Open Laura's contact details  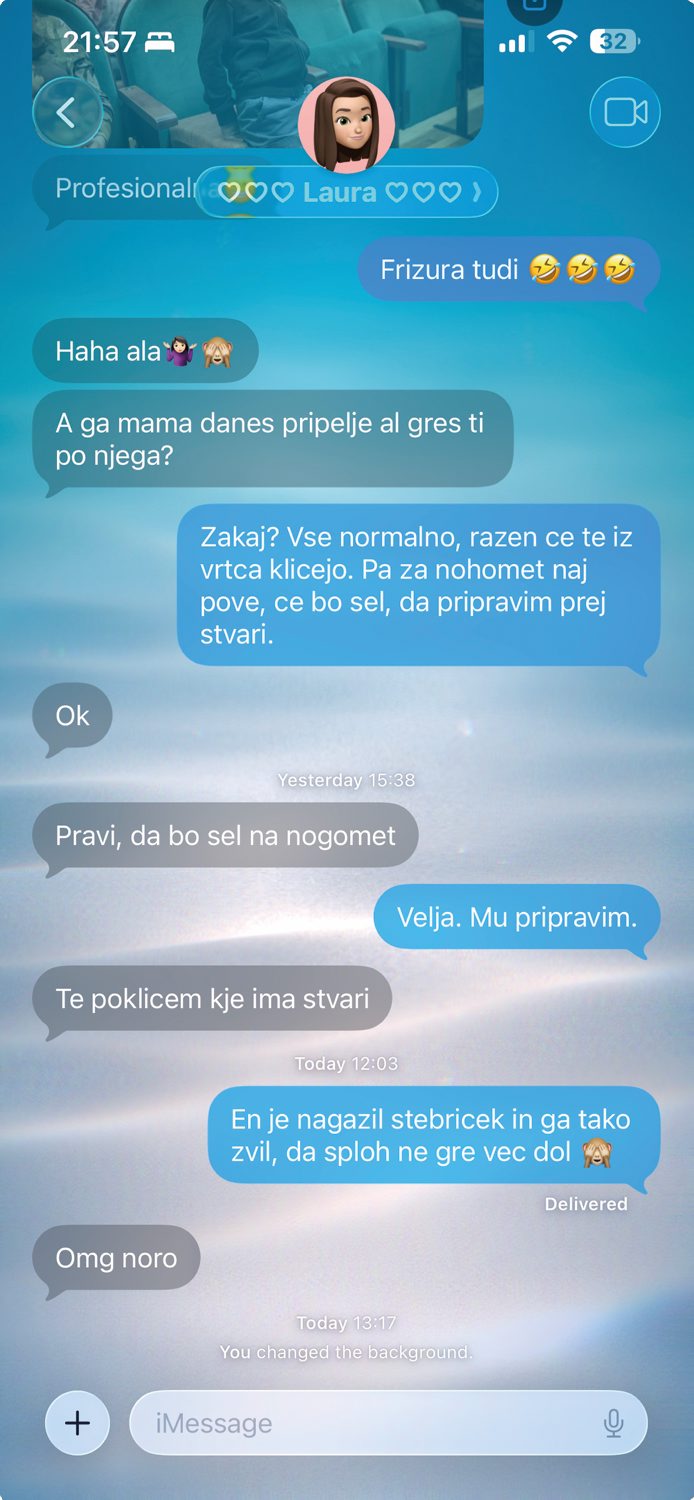pos(346,191)
